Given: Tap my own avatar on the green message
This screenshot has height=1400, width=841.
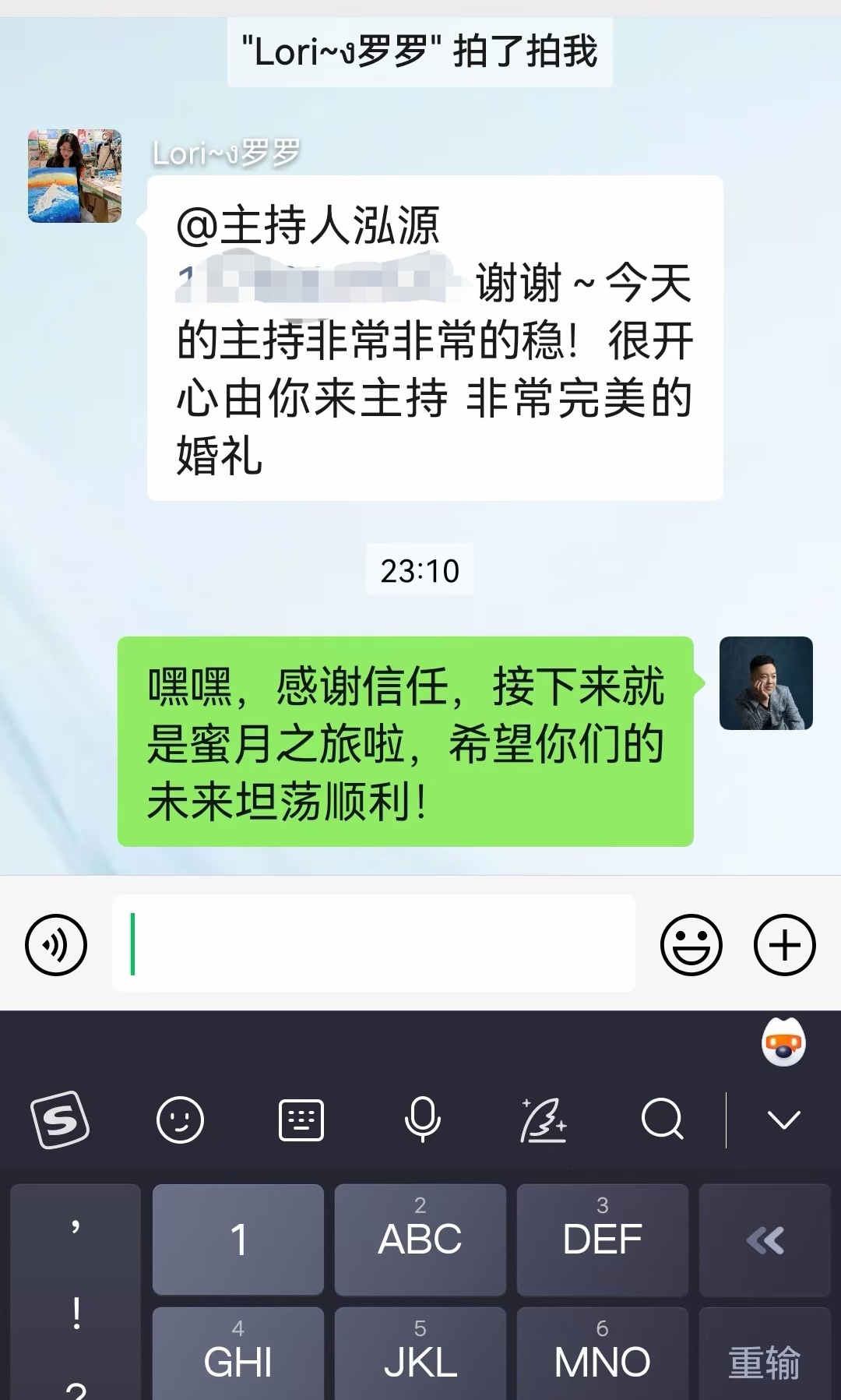Looking at the screenshot, I should (765, 683).
